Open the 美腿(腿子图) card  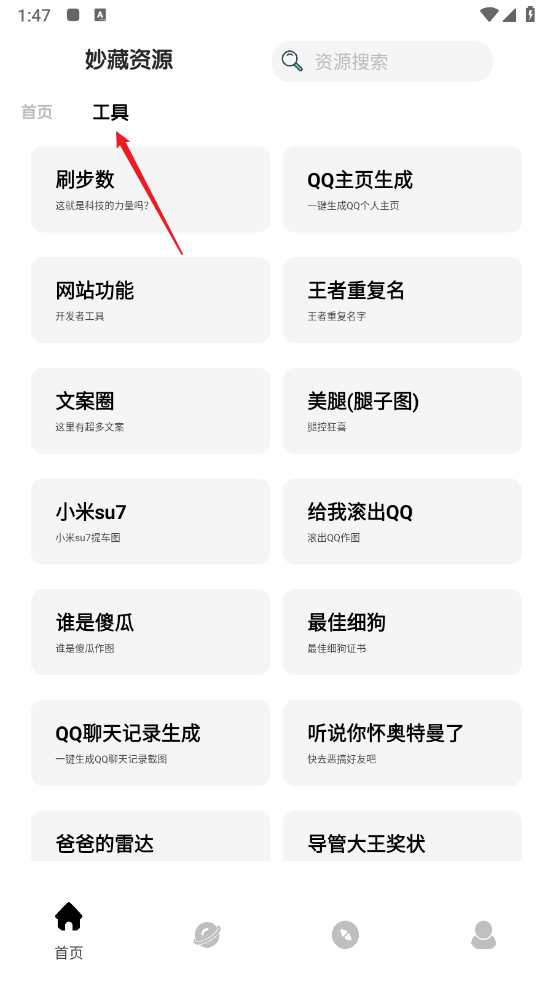[x=402, y=411]
